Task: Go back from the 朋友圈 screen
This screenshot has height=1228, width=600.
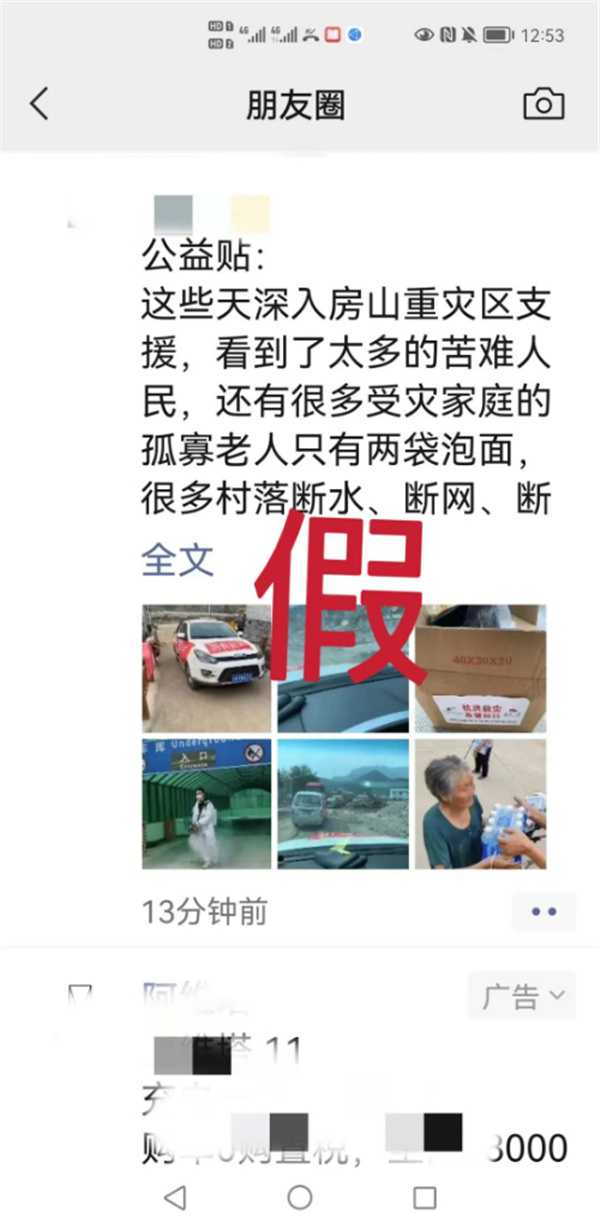Action: pyautogui.click(x=39, y=104)
